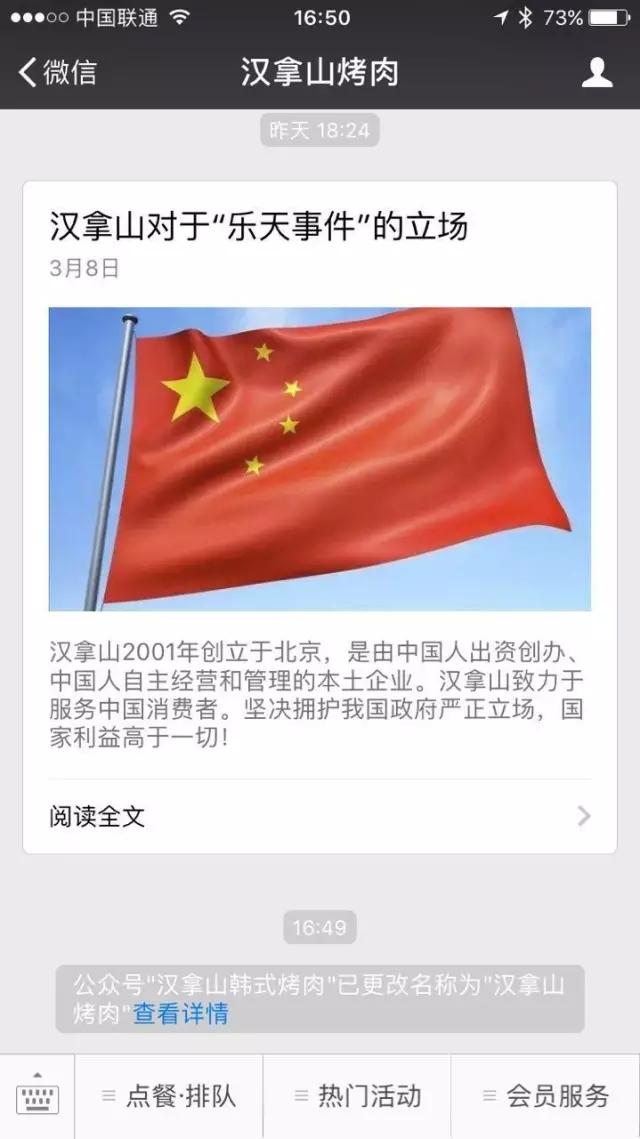Image resolution: width=640 pixels, height=1139 pixels.
Task: Open the account profile icon
Action: coord(597,73)
